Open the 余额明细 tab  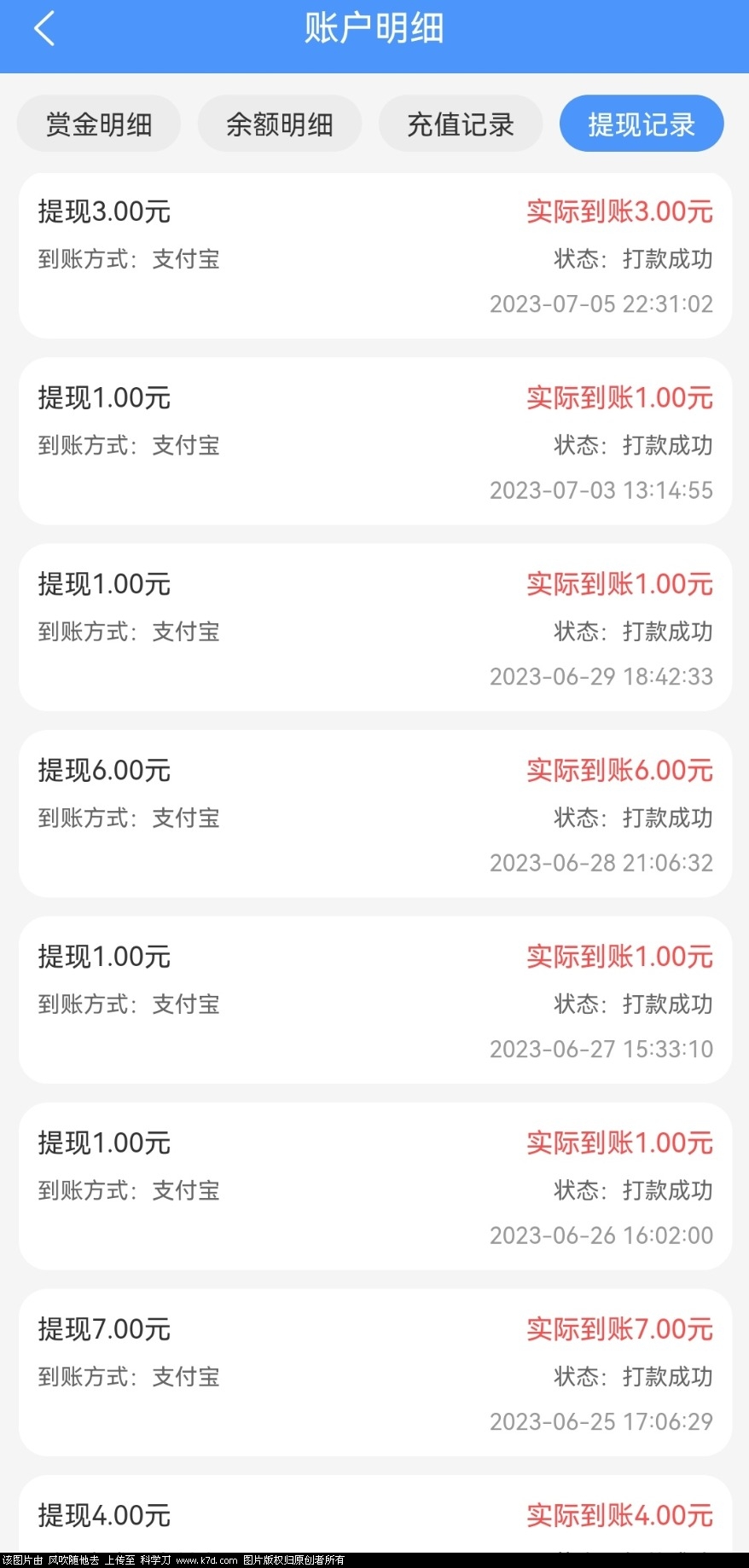(280, 124)
